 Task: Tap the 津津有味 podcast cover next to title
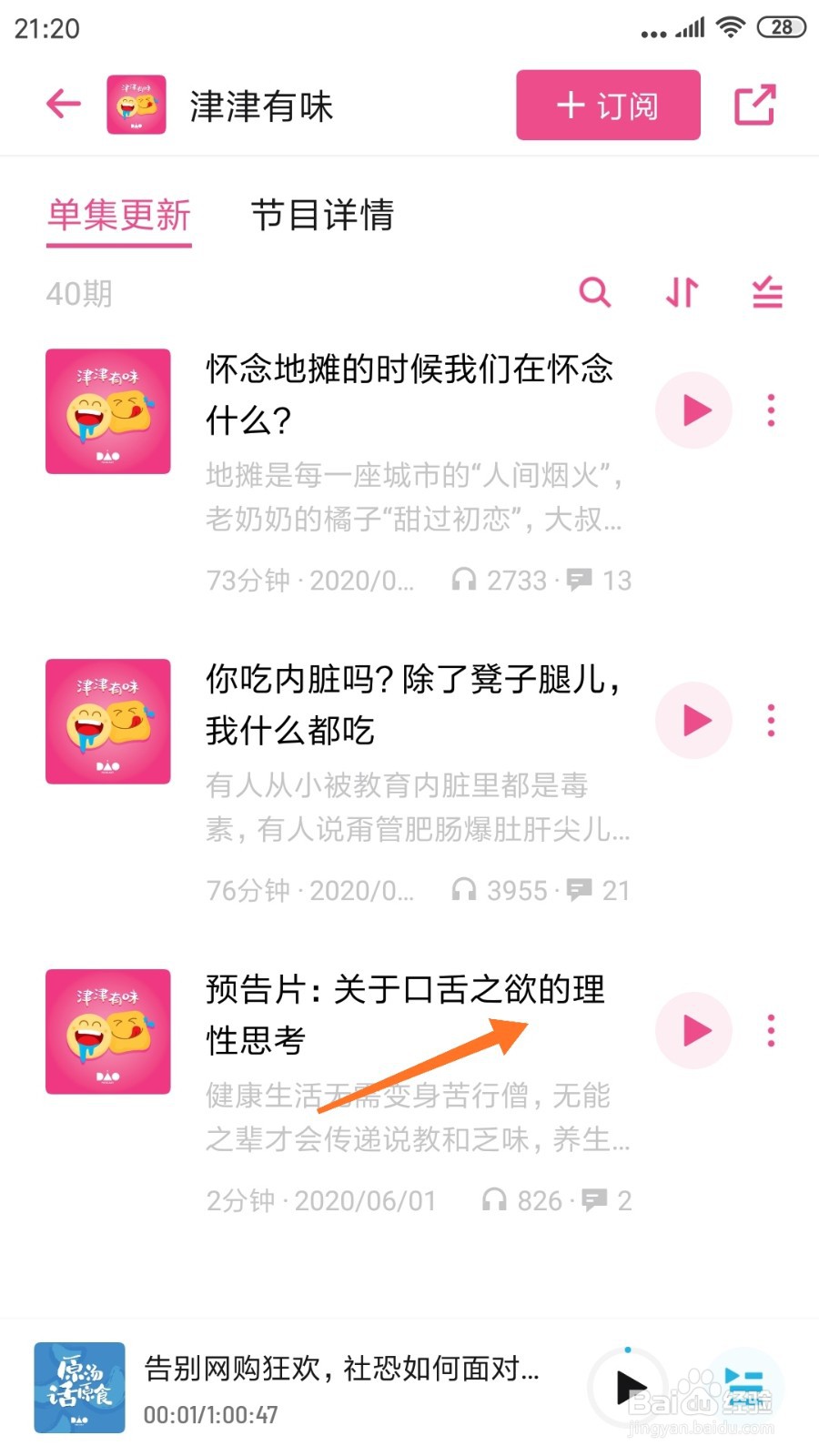(135, 104)
